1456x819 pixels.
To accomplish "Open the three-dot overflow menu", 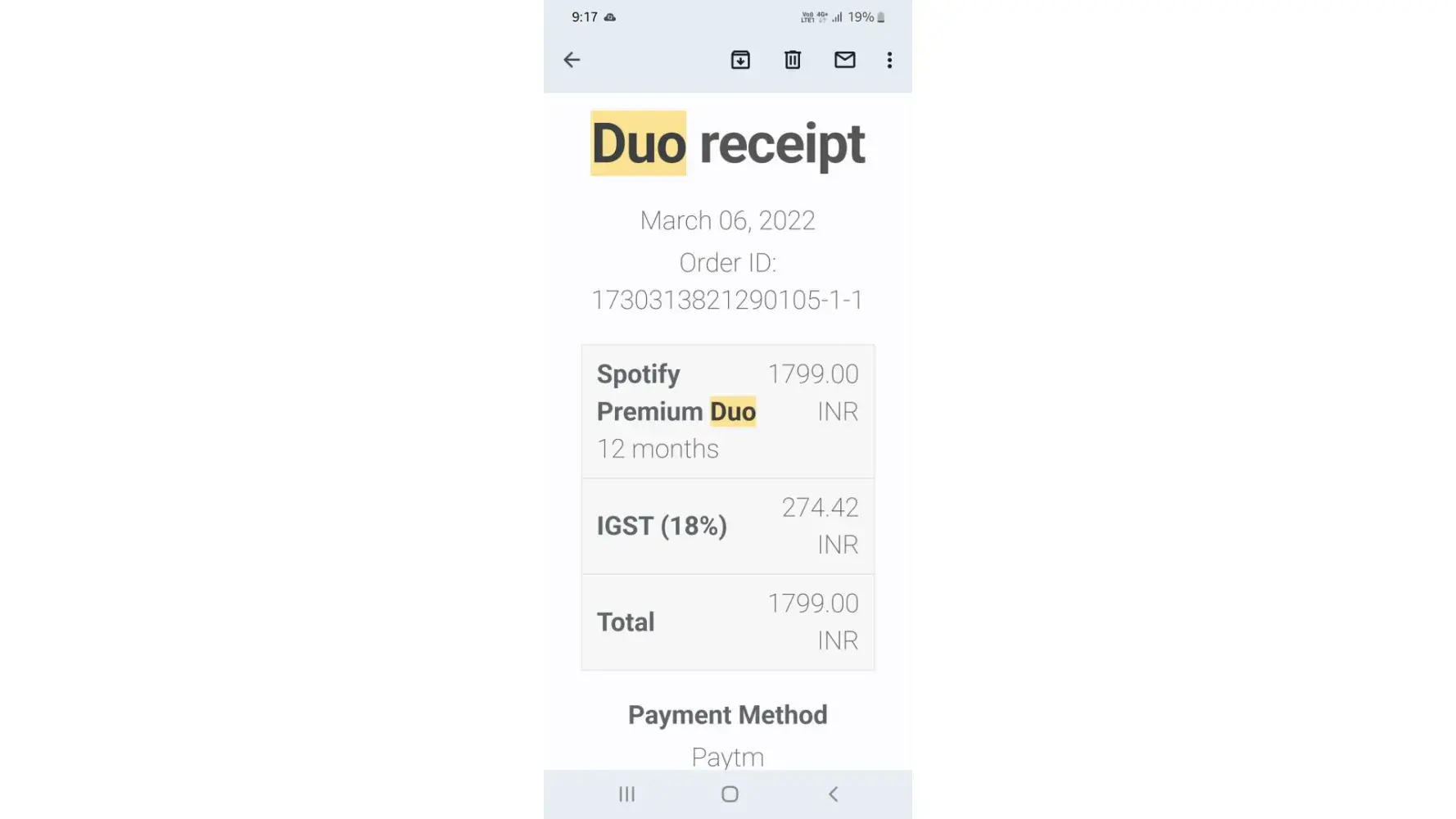I will click(889, 60).
